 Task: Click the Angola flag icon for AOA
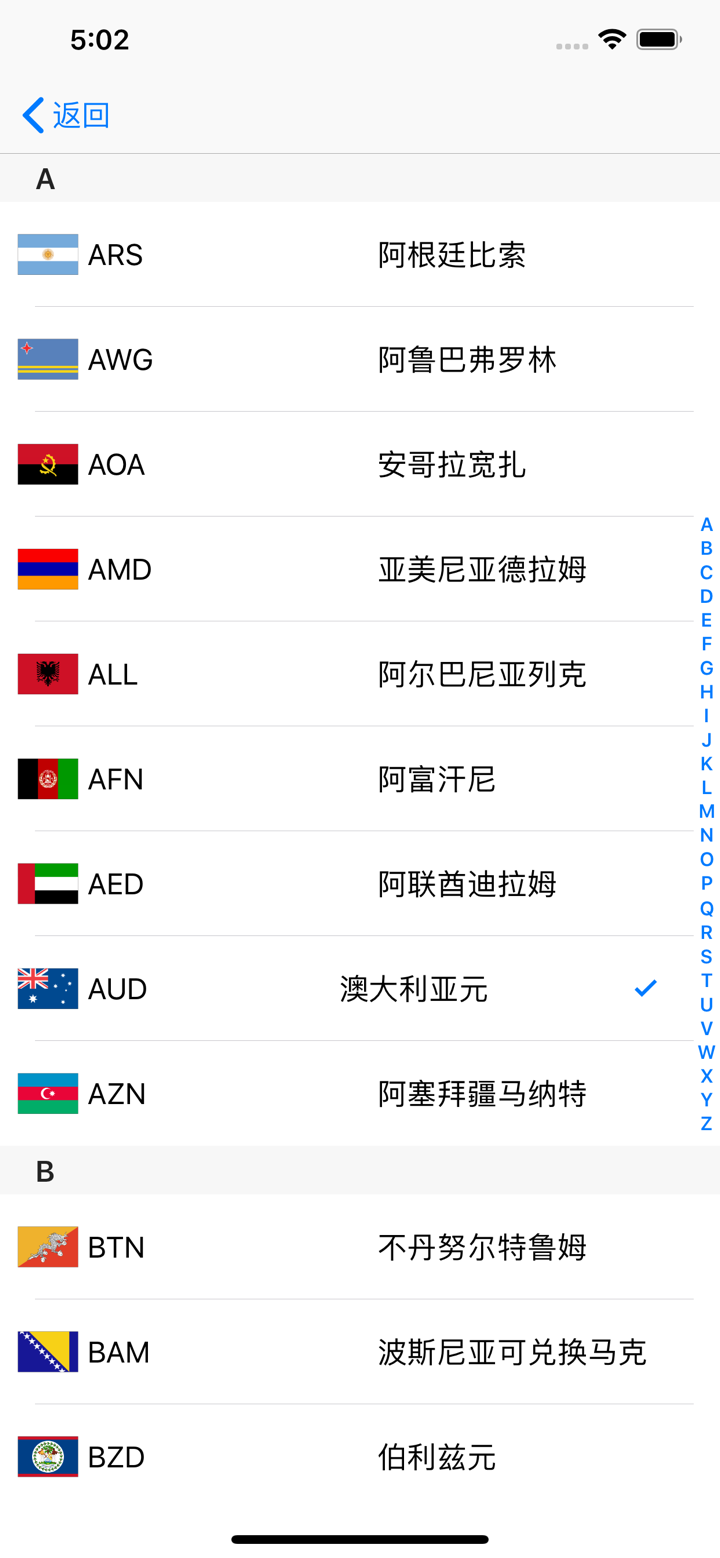pos(47,464)
